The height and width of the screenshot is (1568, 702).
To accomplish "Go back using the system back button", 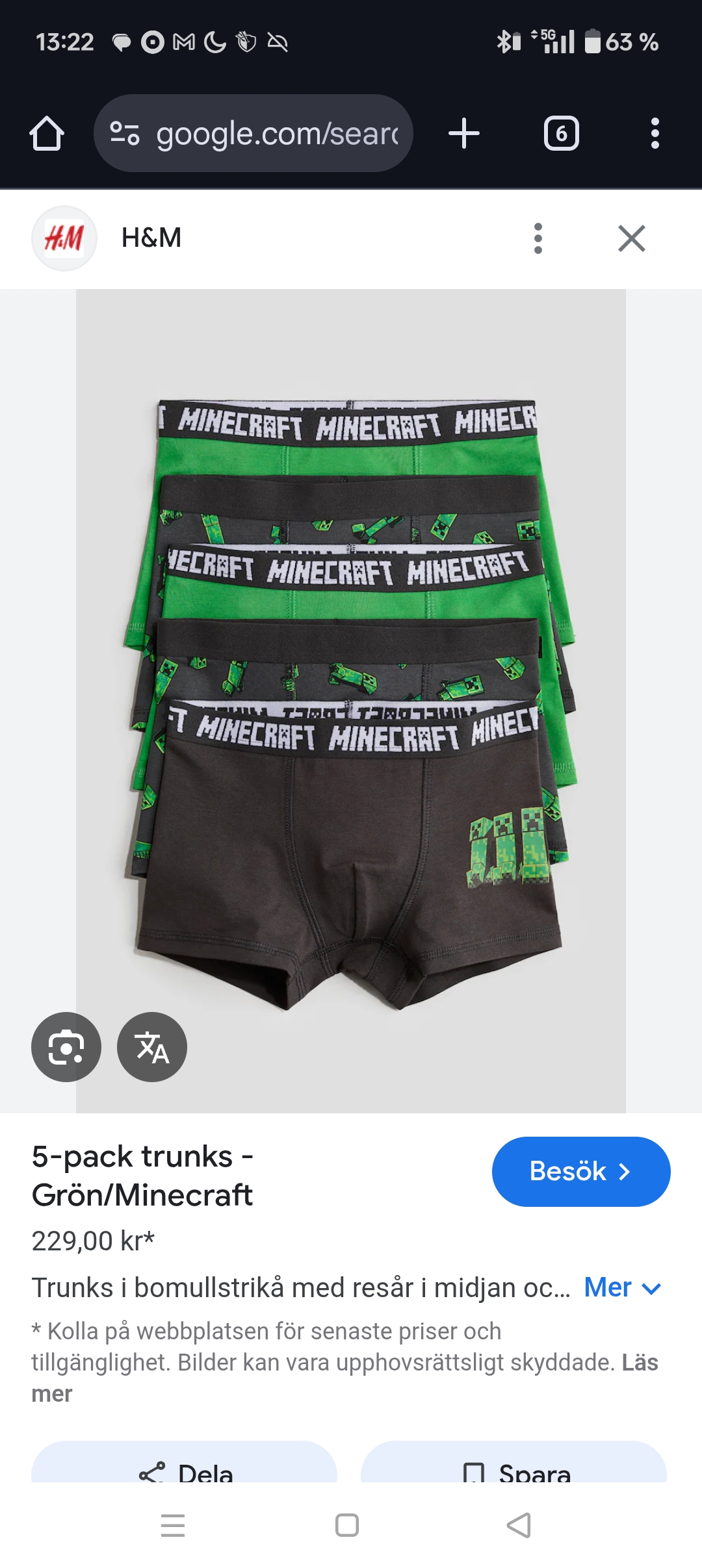I will pos(519,1525).
